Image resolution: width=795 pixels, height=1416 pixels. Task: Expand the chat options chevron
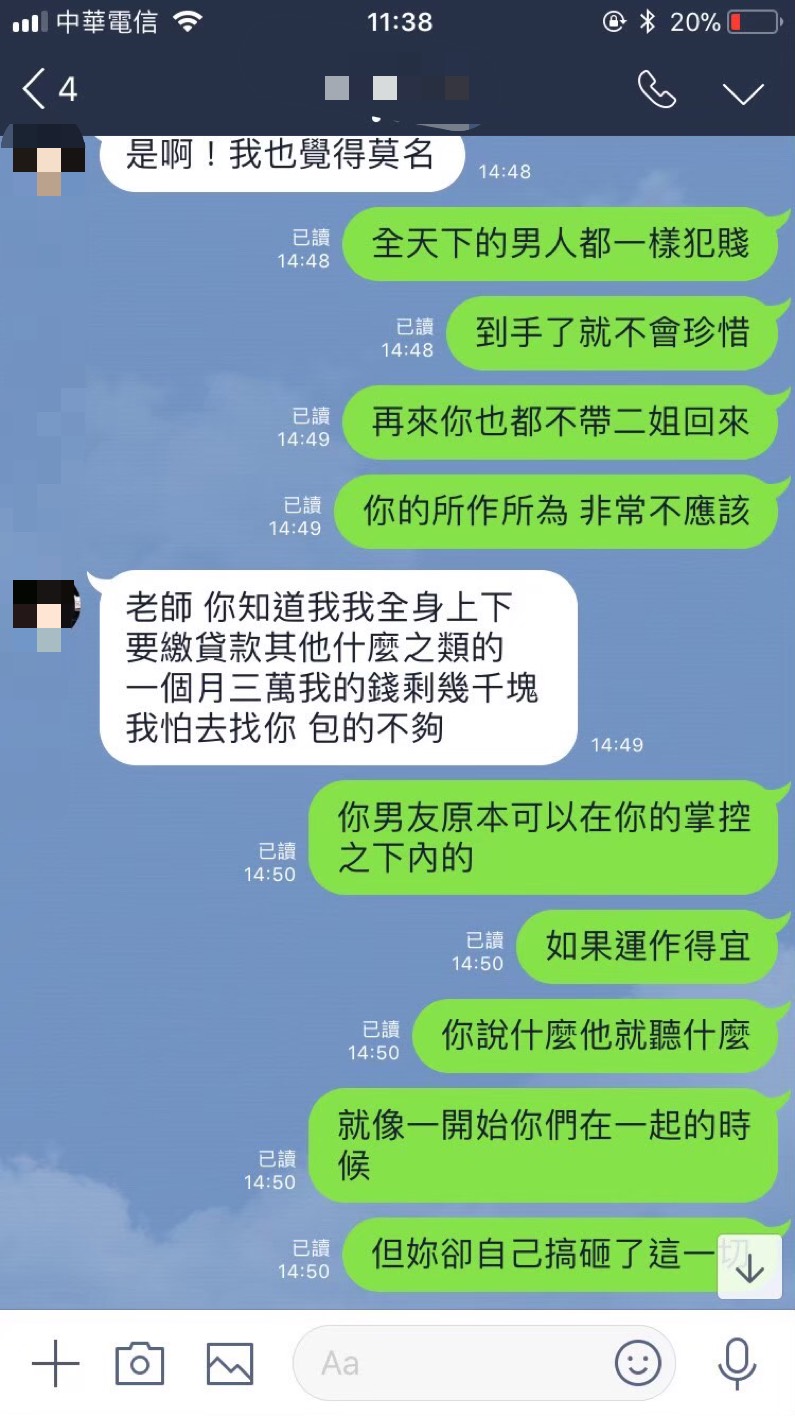[x=743, y=93]
